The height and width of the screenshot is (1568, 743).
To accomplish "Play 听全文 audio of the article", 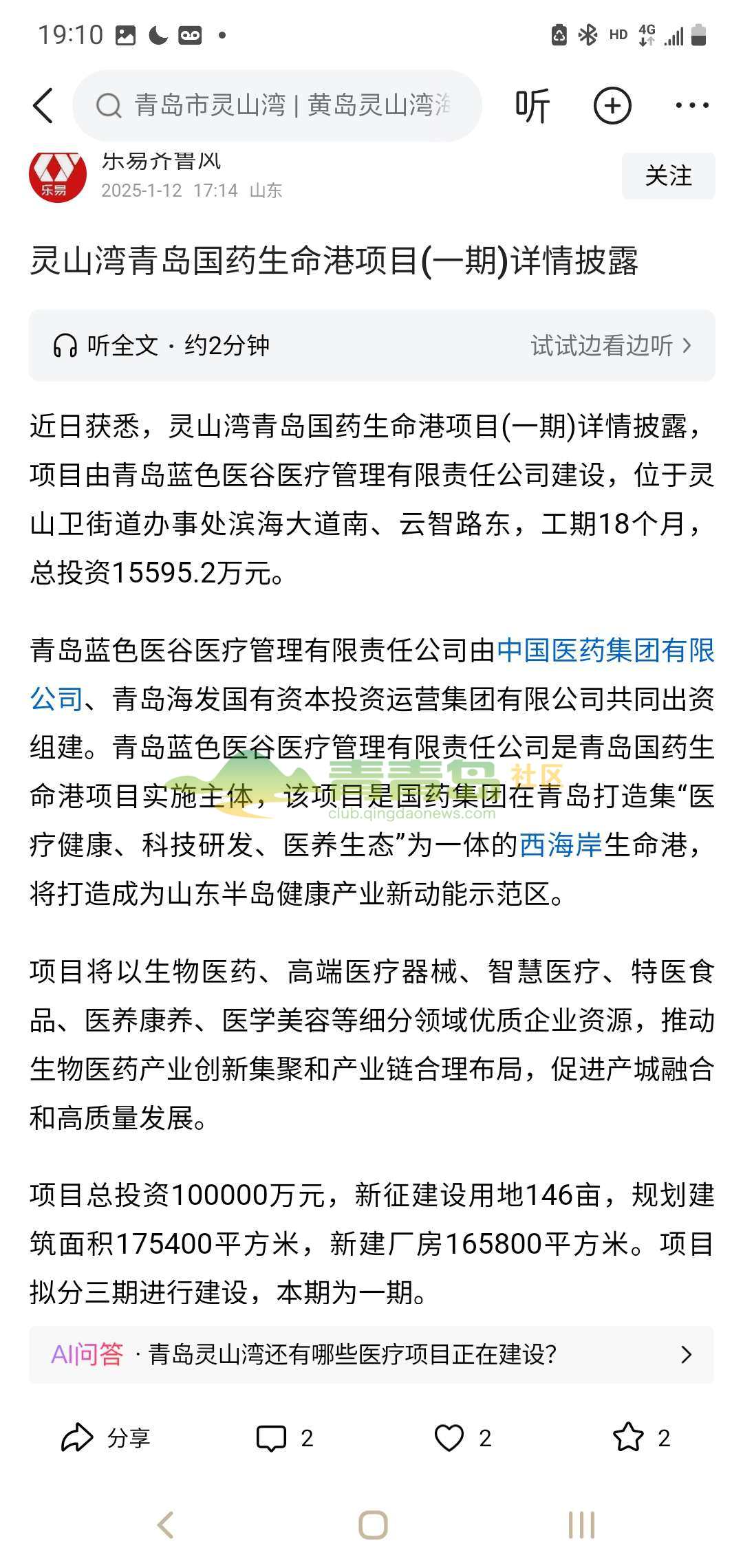I will [162, 345].
